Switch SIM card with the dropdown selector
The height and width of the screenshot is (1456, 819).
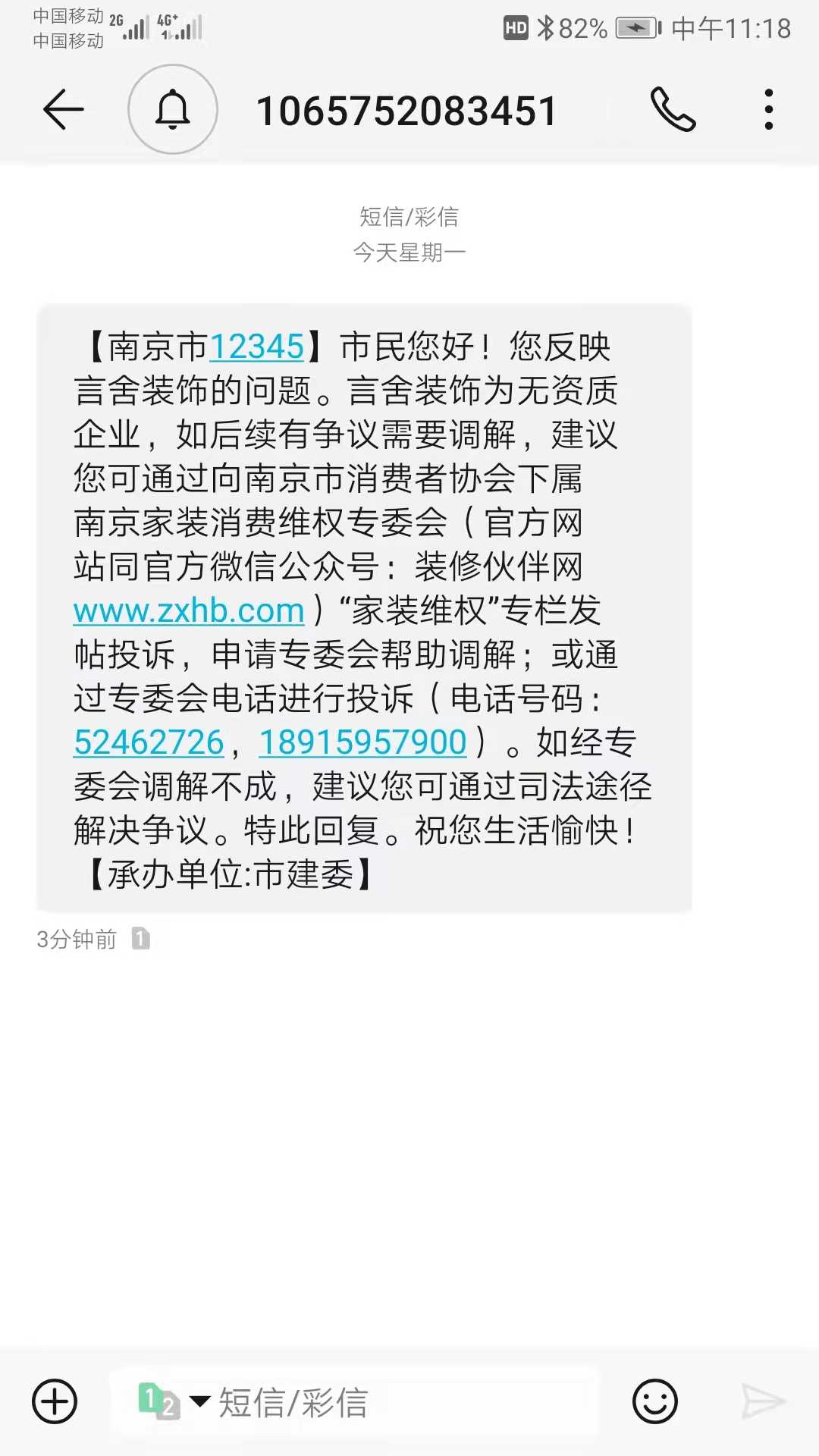tap(174, 1401)
